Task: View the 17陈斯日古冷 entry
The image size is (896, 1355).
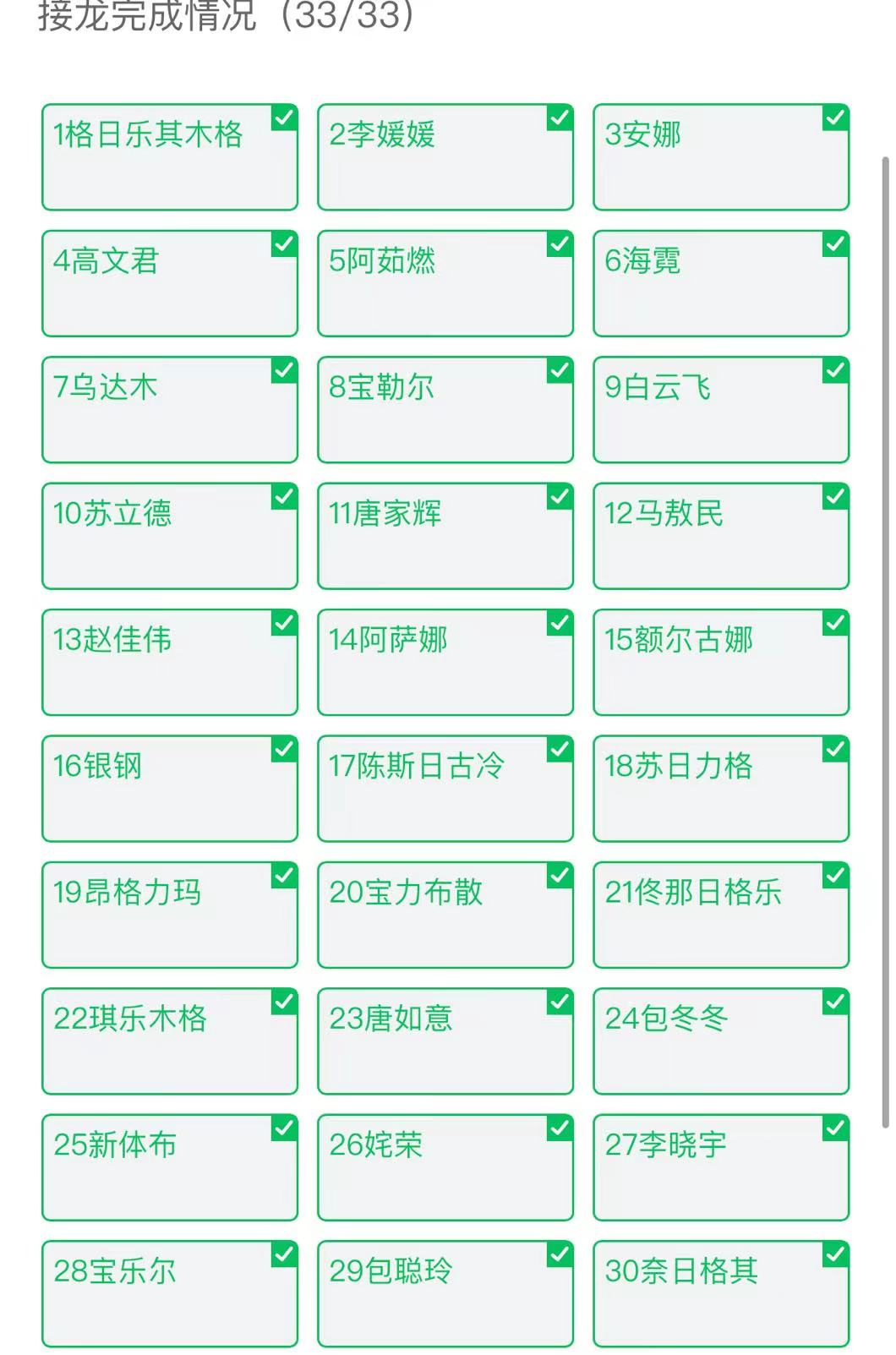Action: point(445,789)
